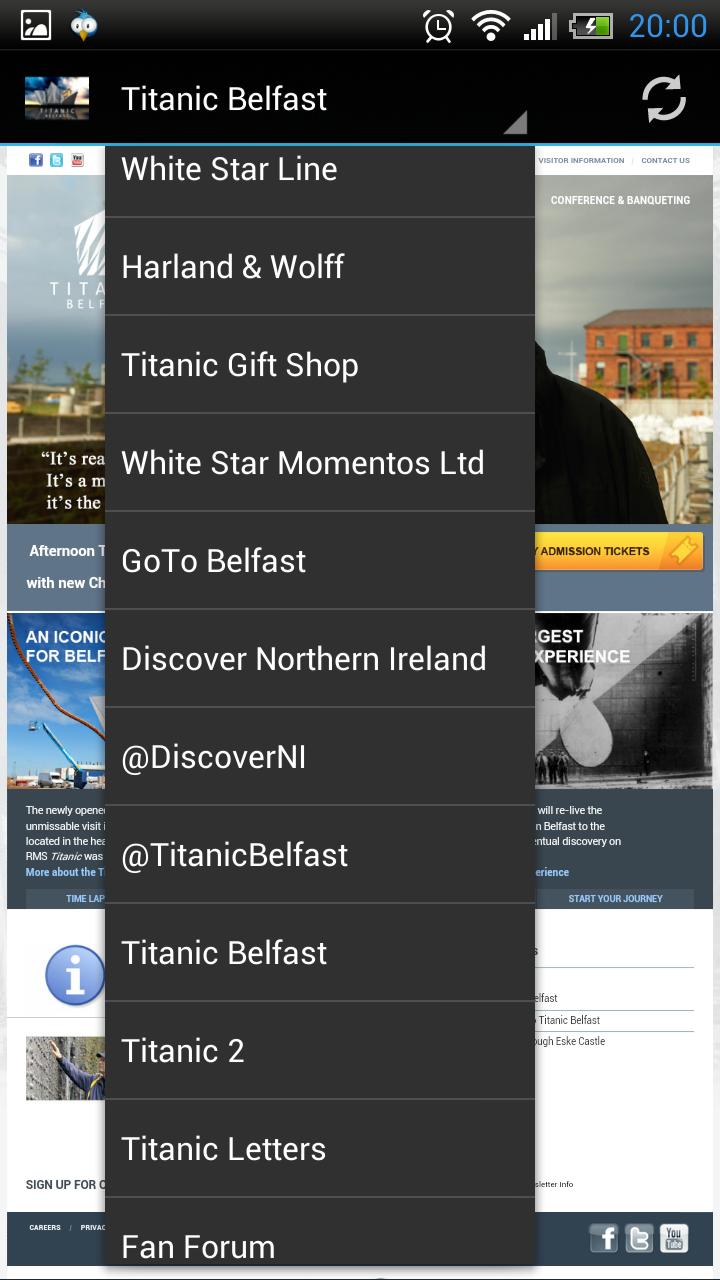Viewport: 720px width, 1280px height.
Task: Tap the Twitter icon in the page footer
Action: pos(637,1238)
